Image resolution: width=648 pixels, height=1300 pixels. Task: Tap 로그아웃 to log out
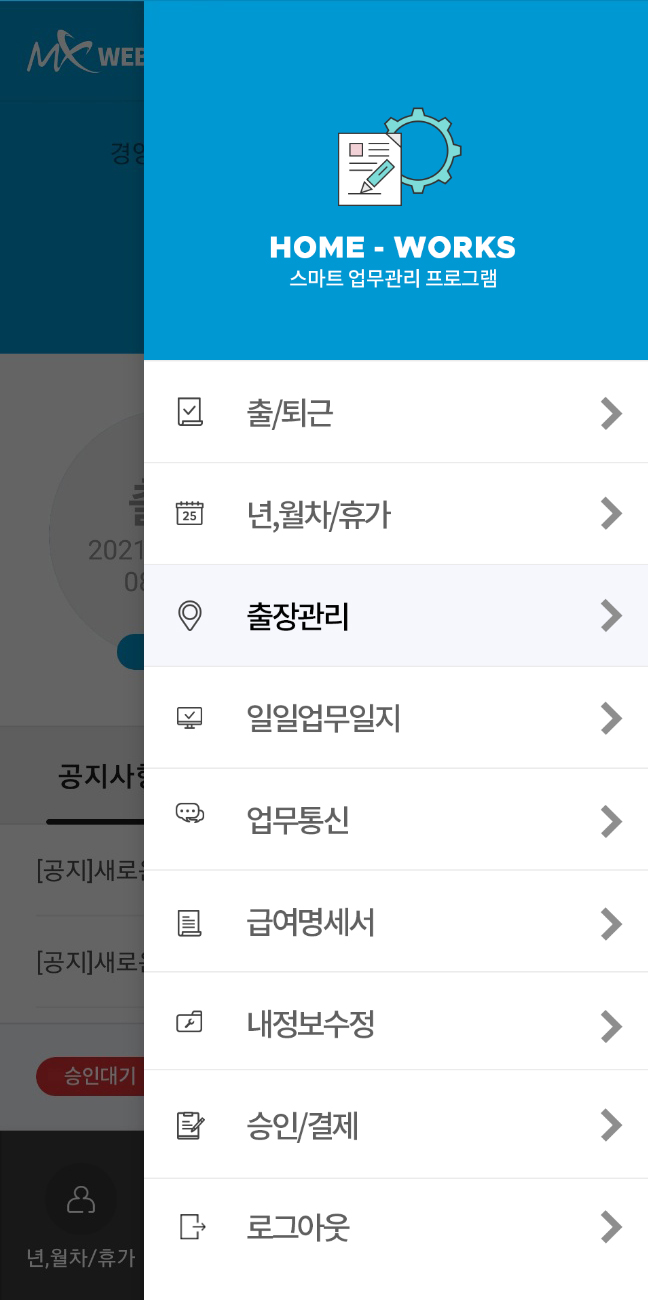click(395, 1226)
